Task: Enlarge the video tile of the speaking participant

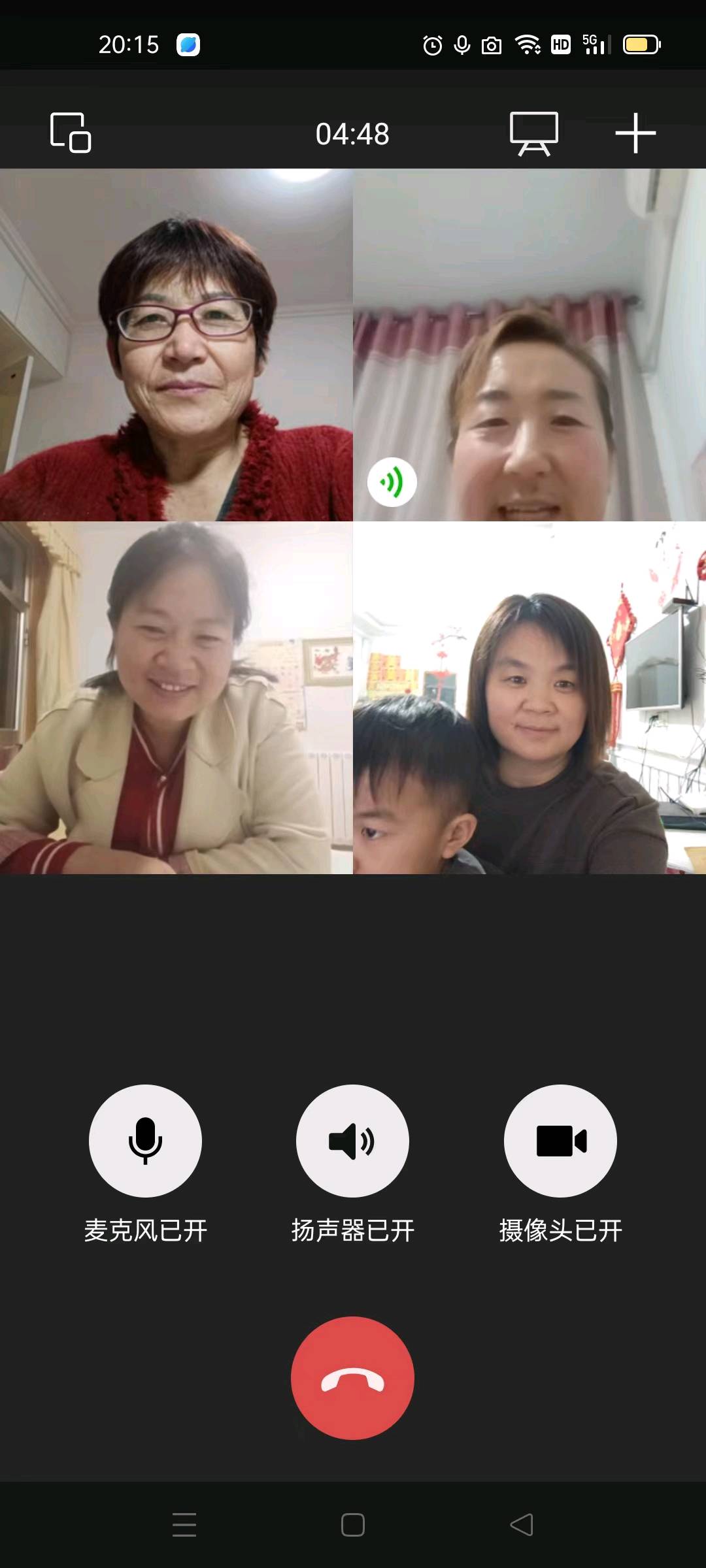Action: 529,345
